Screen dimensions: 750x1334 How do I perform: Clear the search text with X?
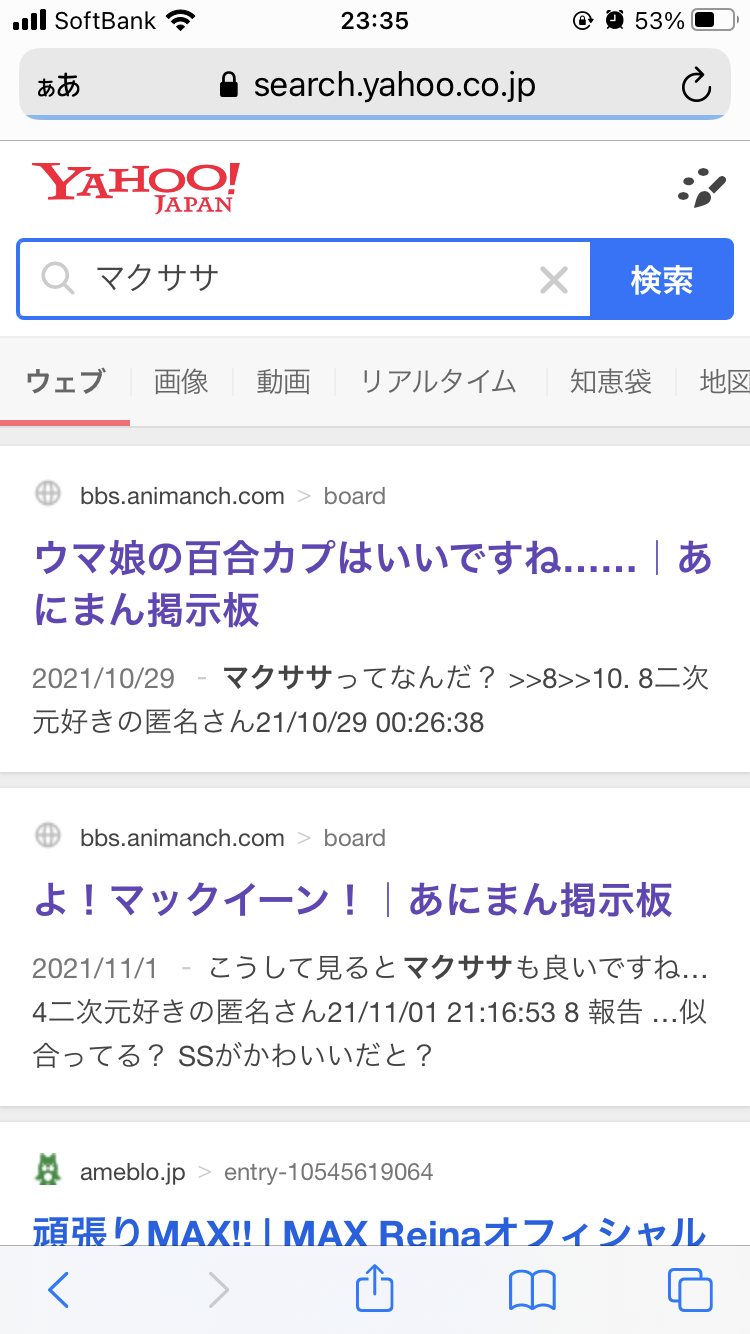554,280
